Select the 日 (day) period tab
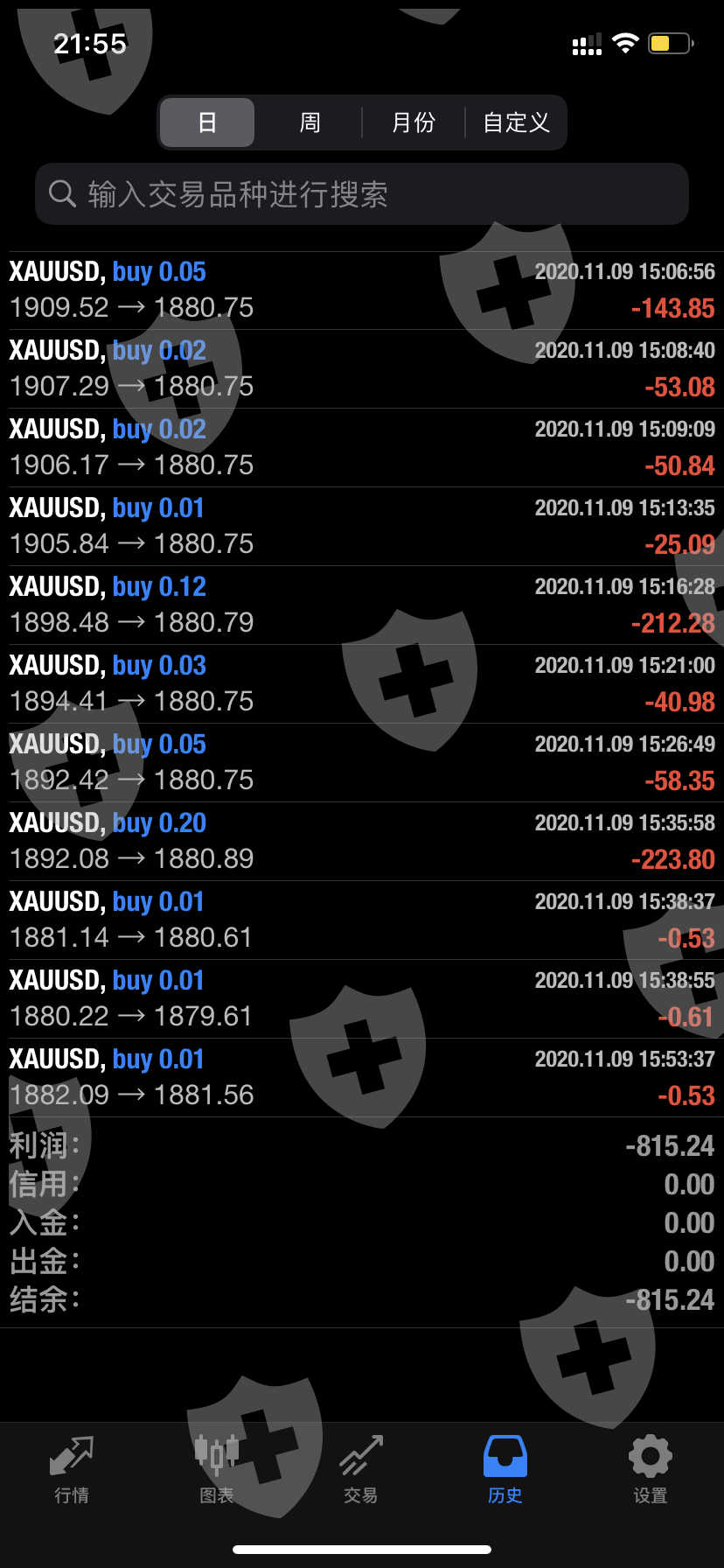The width and height of the screenshot is (724, 1568). (x=207, y=122)
